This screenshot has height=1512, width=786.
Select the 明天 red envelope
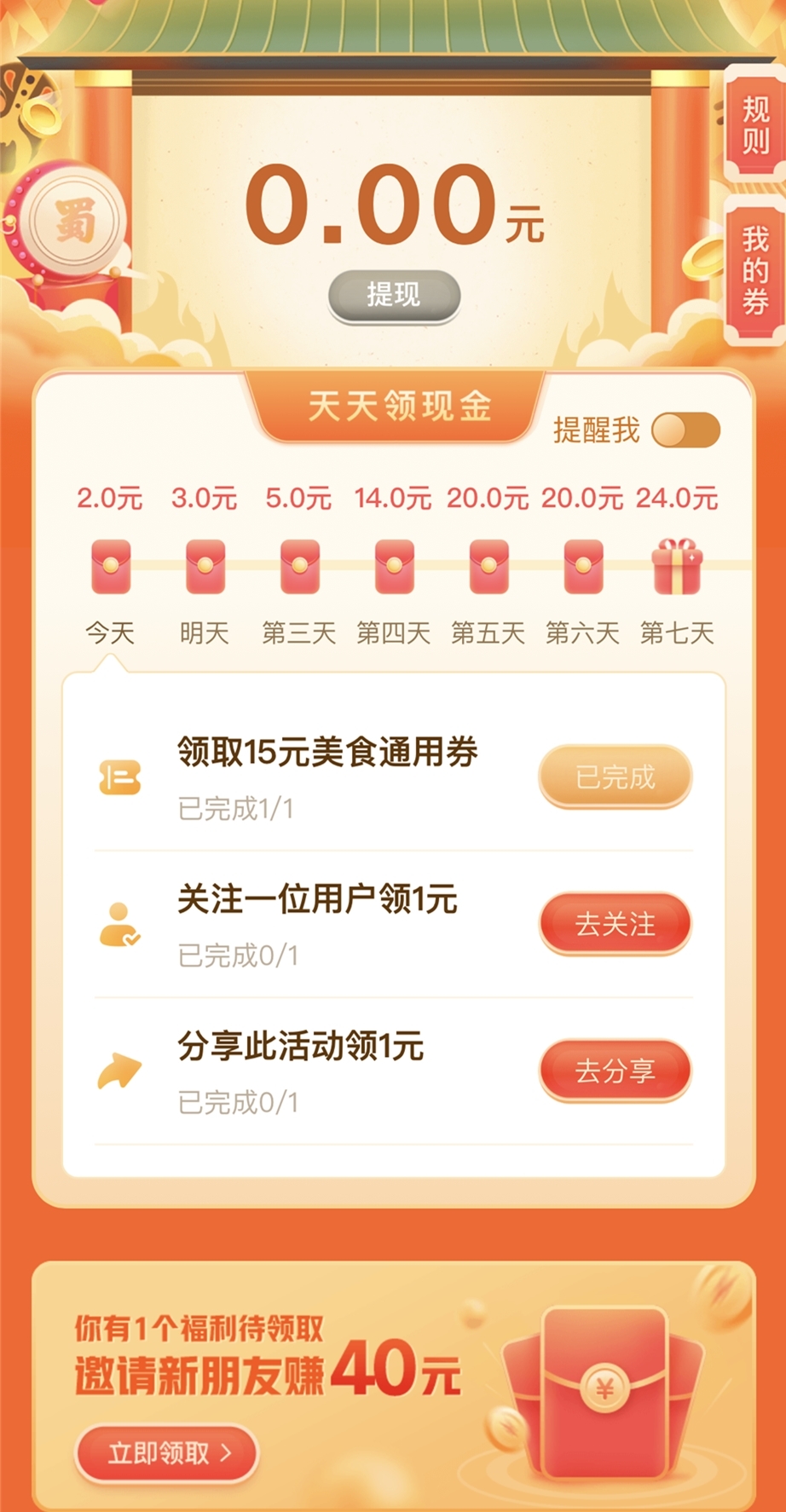[205, 567]
